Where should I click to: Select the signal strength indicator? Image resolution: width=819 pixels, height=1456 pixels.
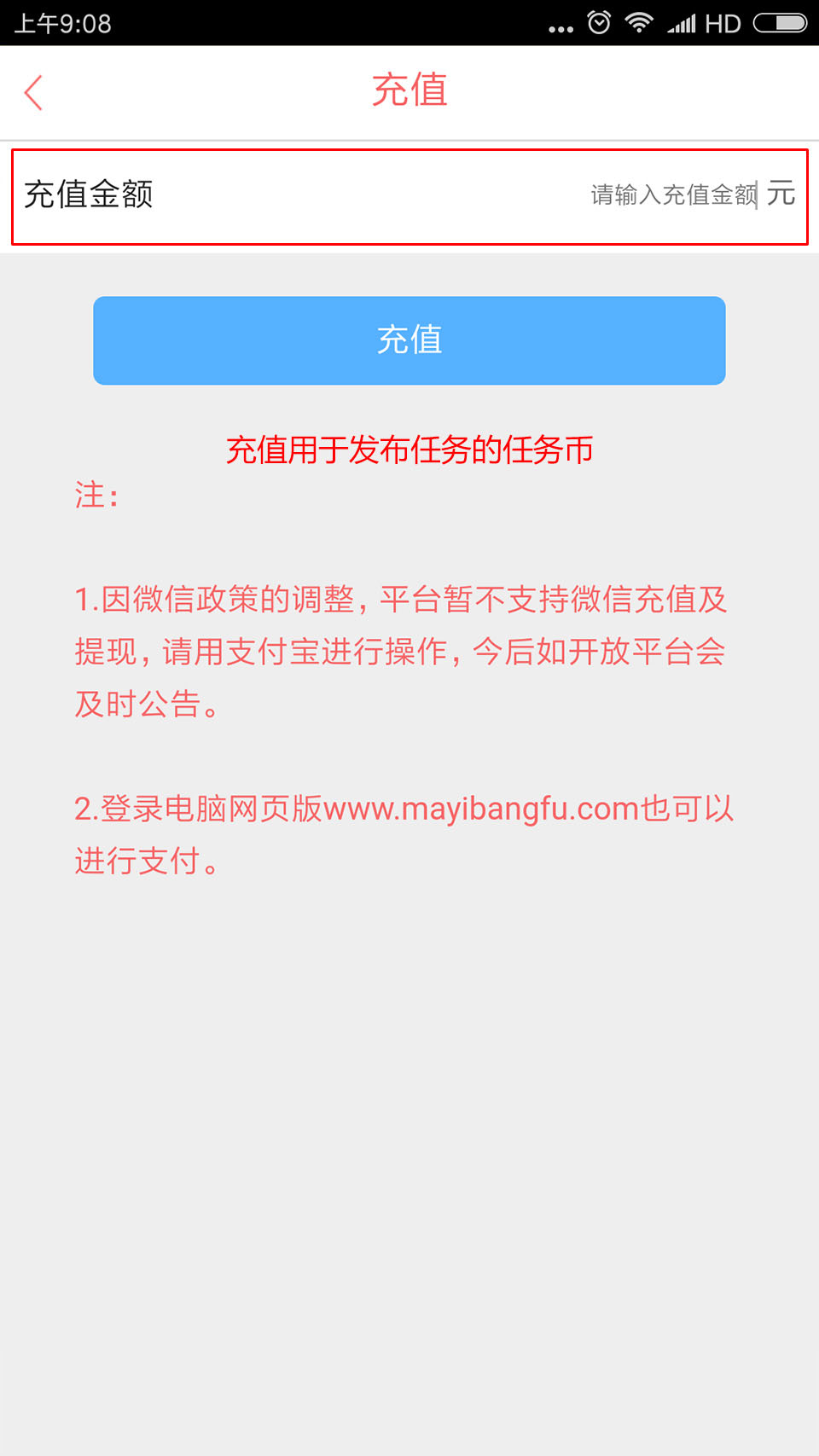(682, 22)
